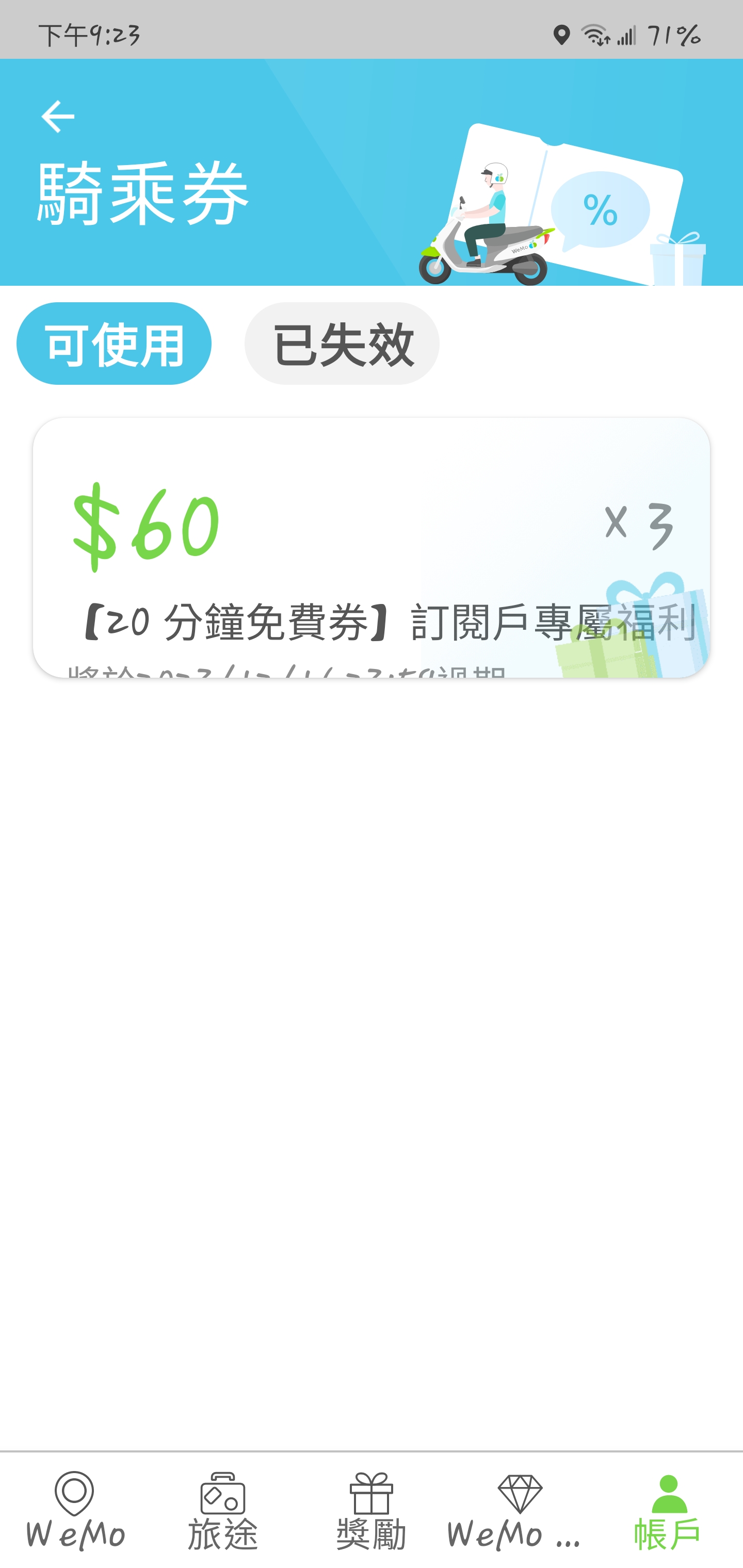
Task: Open the $60 20分鐘免費券 coupon card
Action: pos(372,548)
